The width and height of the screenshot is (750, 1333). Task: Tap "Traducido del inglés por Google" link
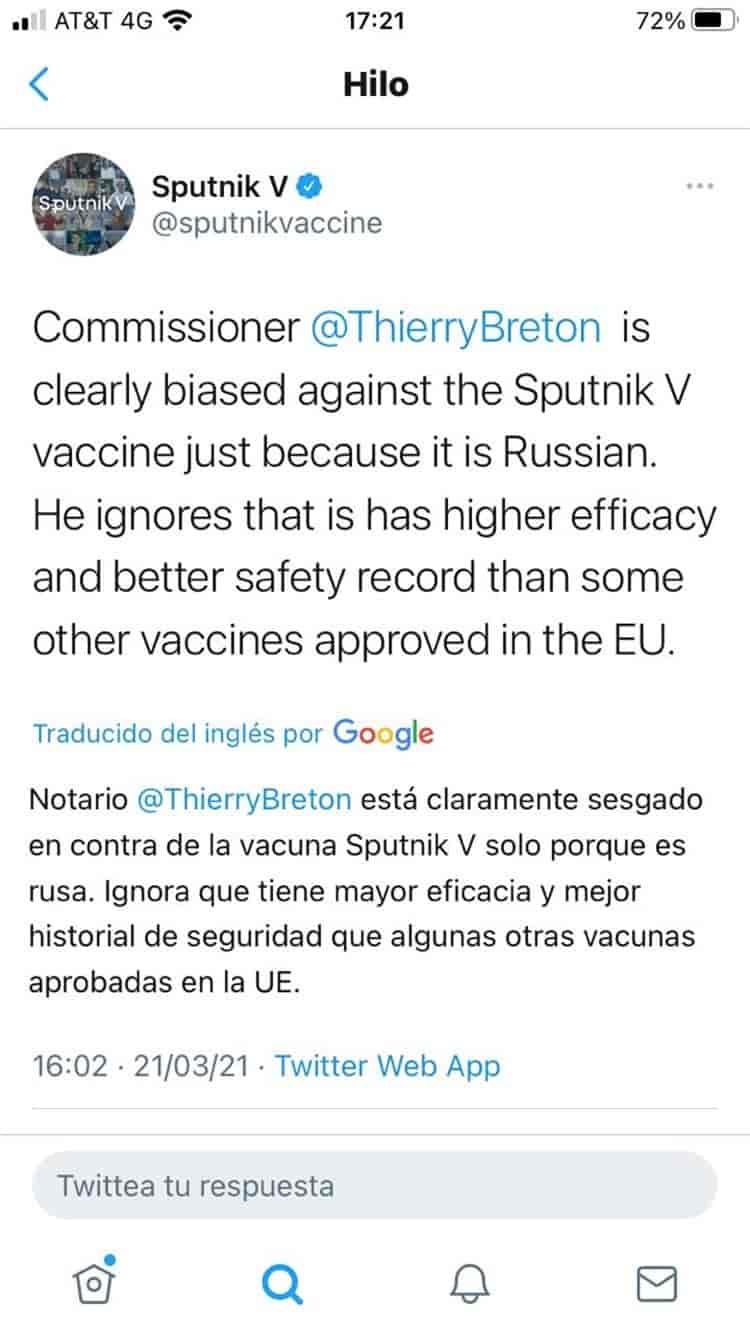[x=233, y=733]
